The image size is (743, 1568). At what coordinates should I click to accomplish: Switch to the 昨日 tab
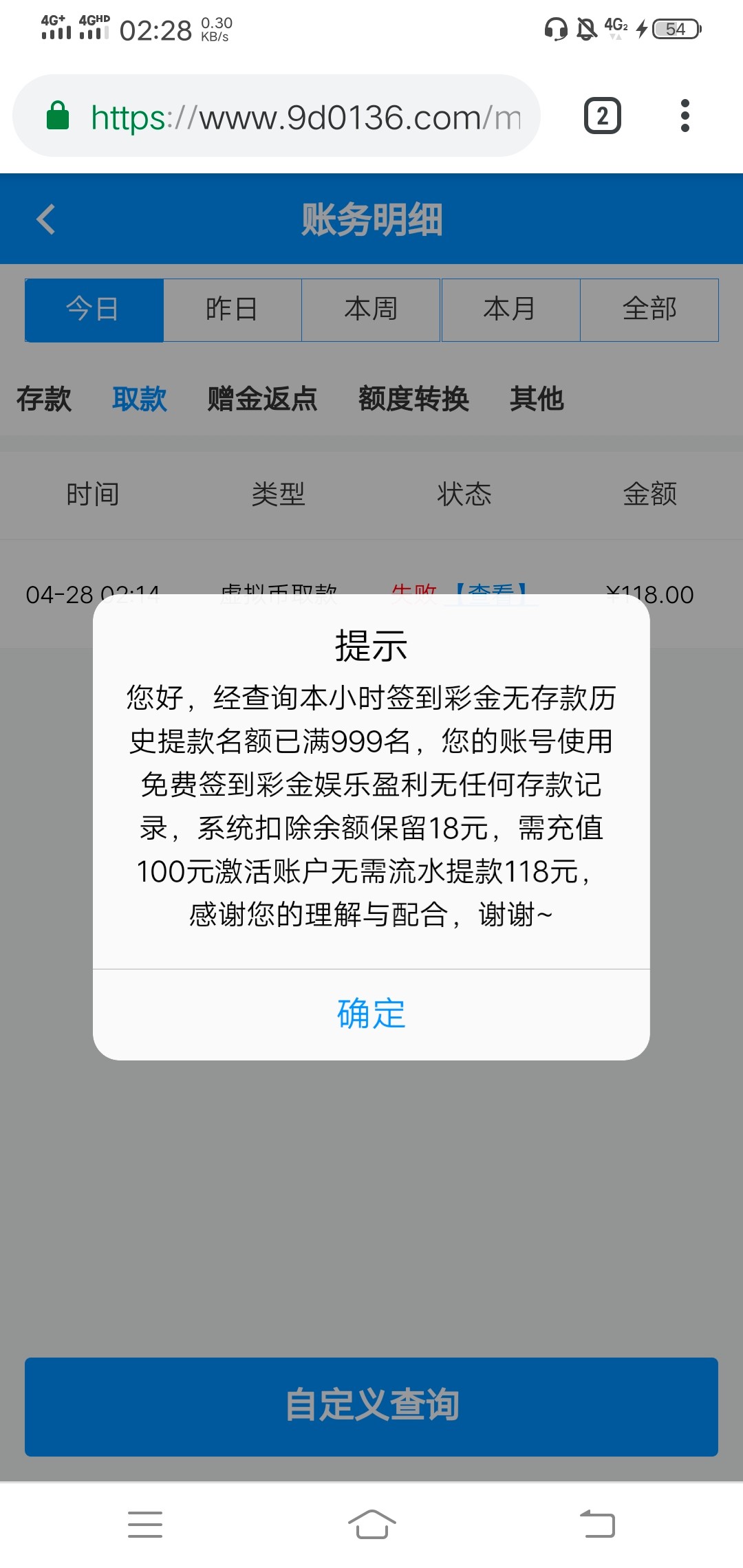[233, 309]
